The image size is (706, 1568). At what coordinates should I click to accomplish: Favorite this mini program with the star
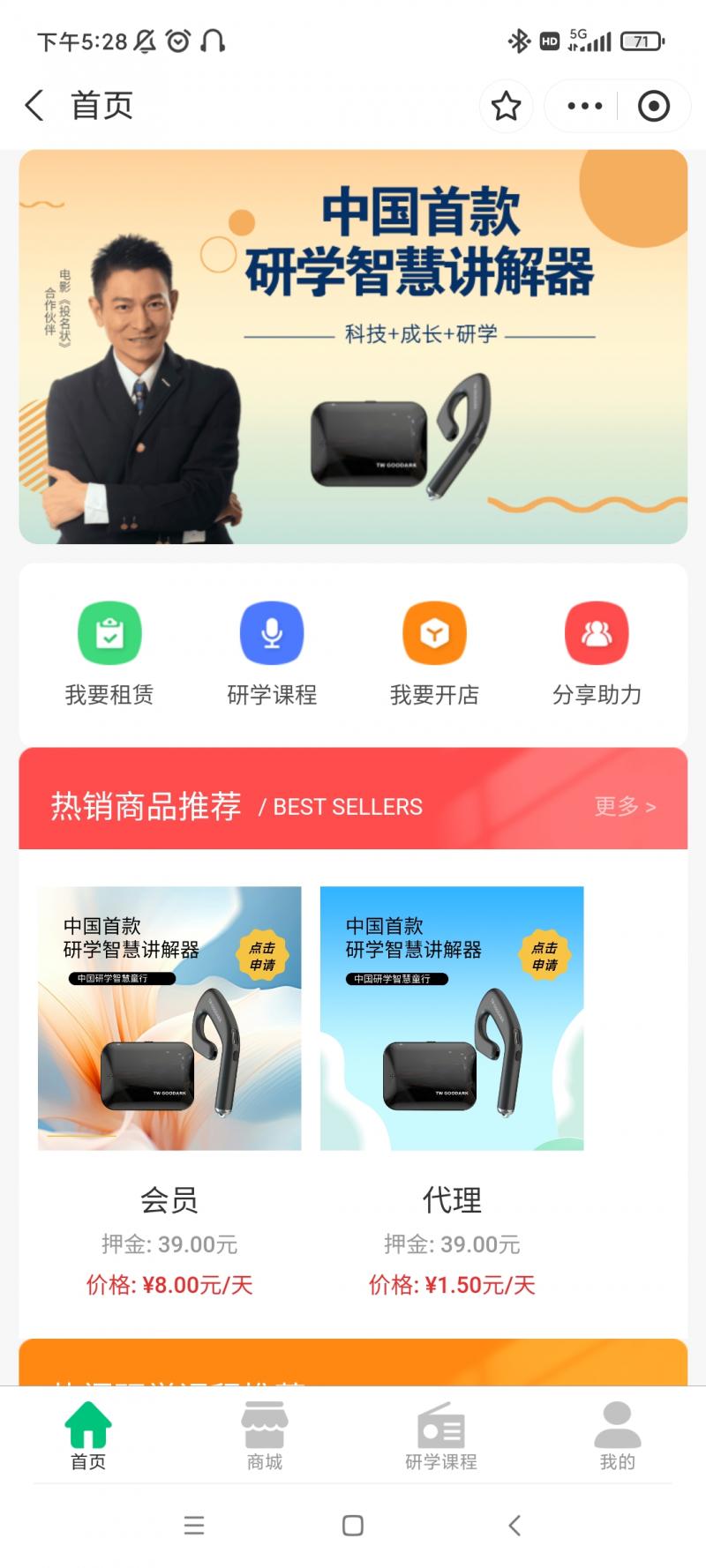[506, 107]
